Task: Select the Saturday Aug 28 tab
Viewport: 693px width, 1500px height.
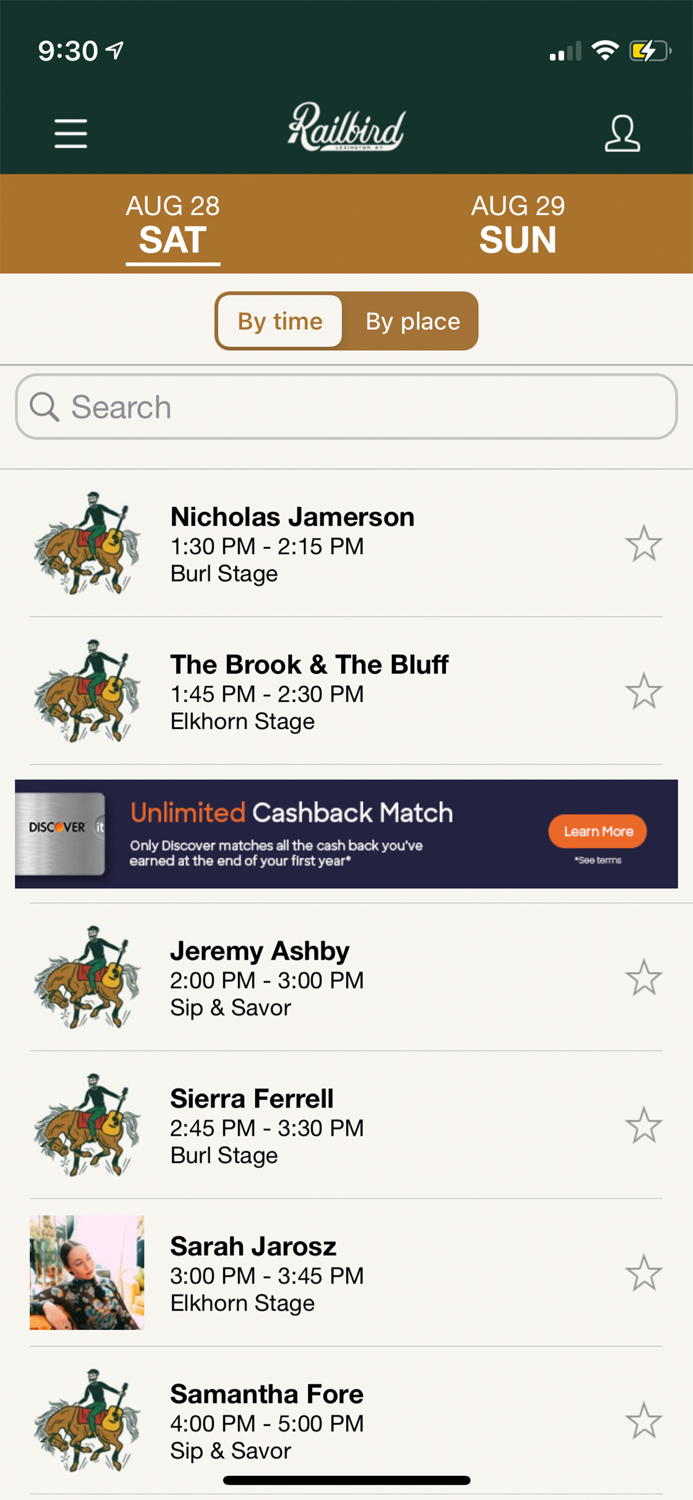Action: coord(173,225)
